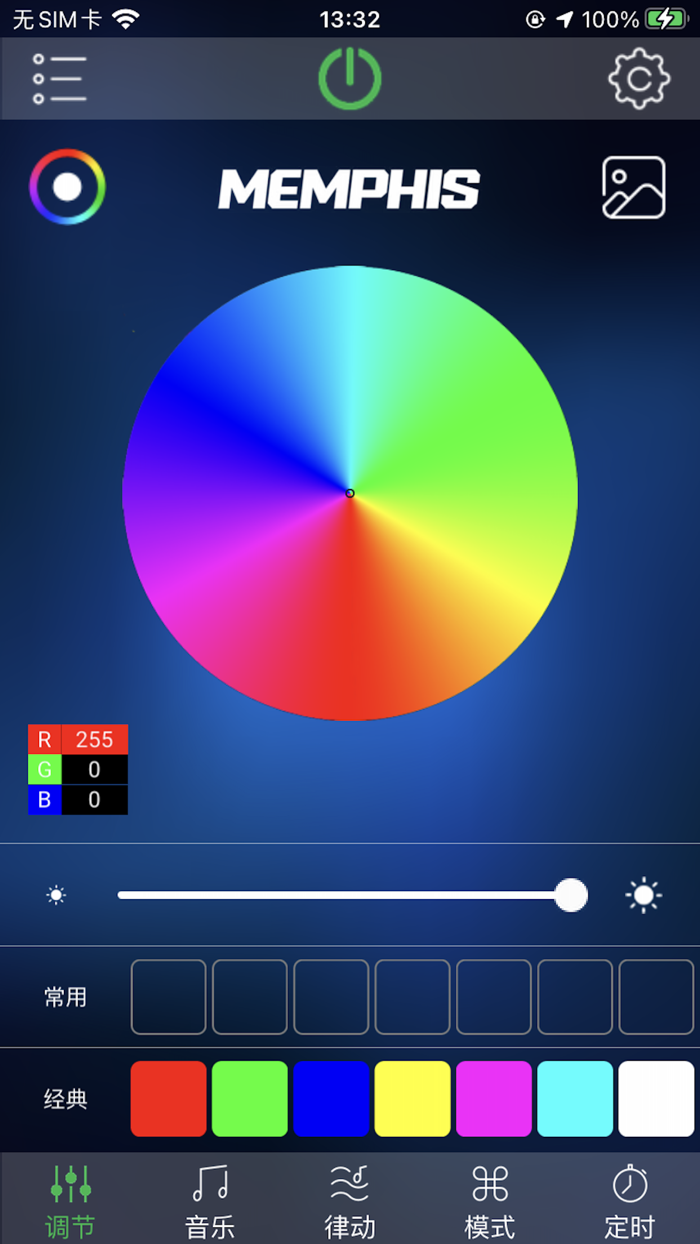The width and height of the screenshot is (700, 1244).
Task: Tap the first empty 常用 favorite slot
Action: [x=168, y=997]
